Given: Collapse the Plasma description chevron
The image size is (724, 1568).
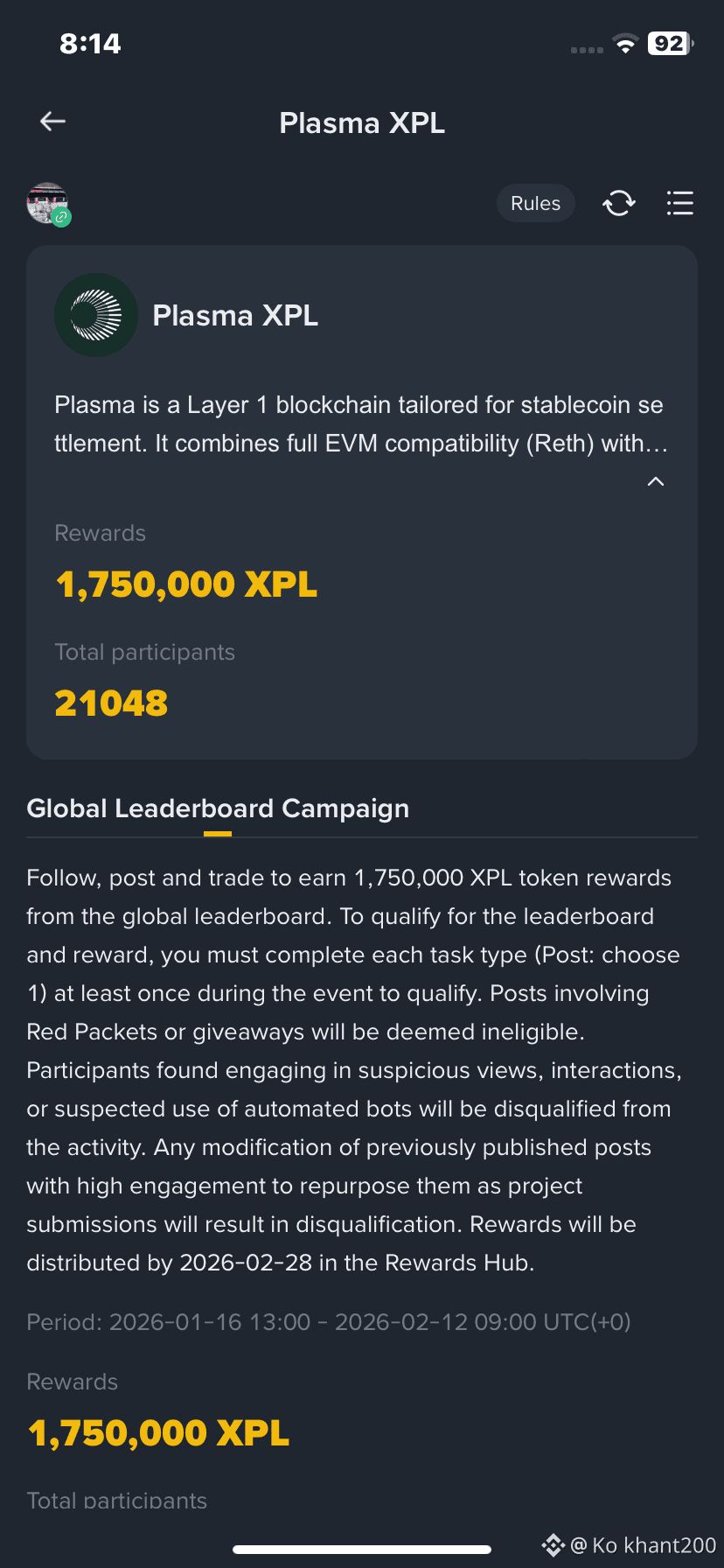Looking at the screenshot, I should click(x=655, y=481).
